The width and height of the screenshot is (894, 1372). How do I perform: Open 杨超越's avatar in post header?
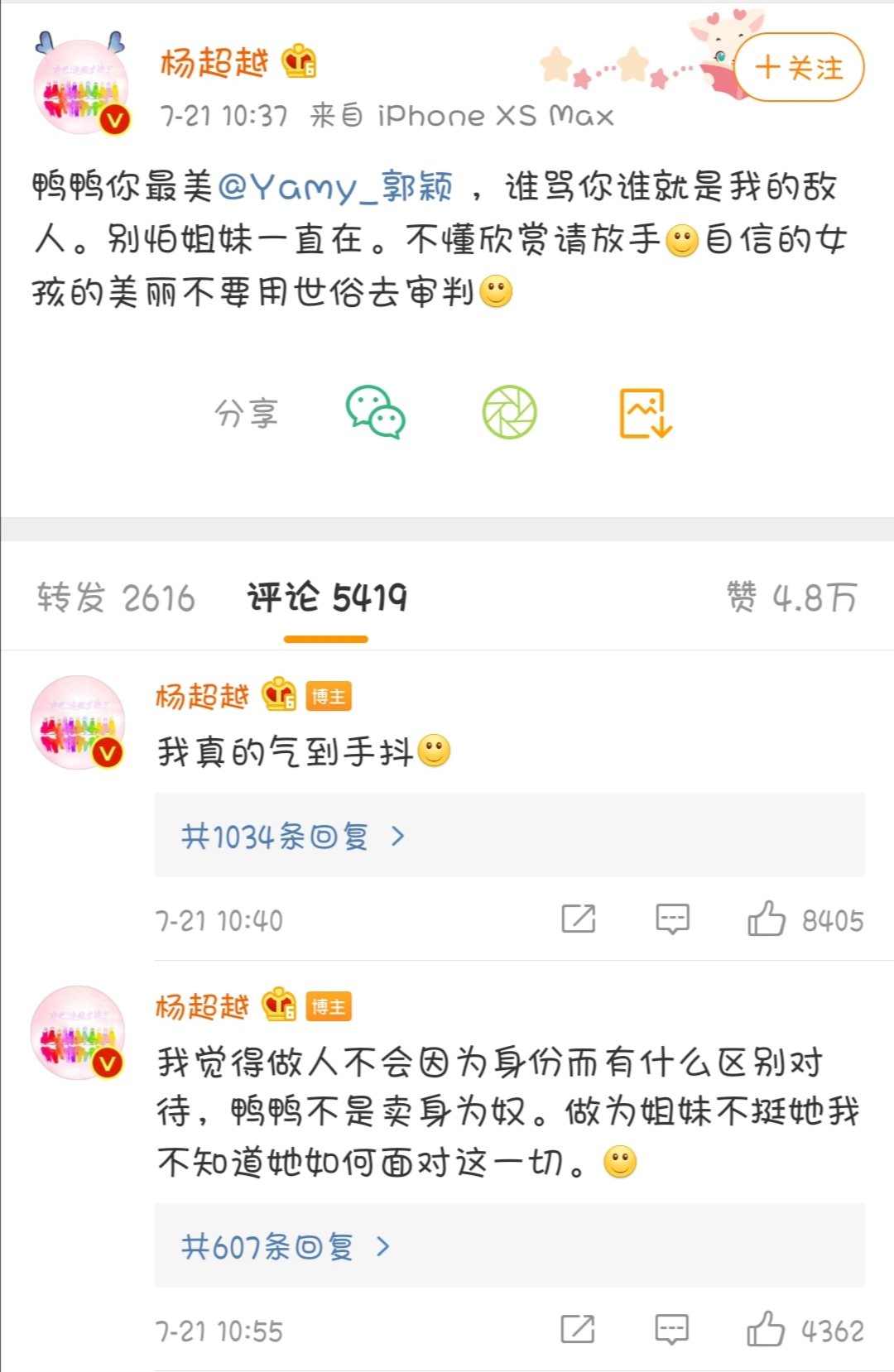[x=81, y=86]
